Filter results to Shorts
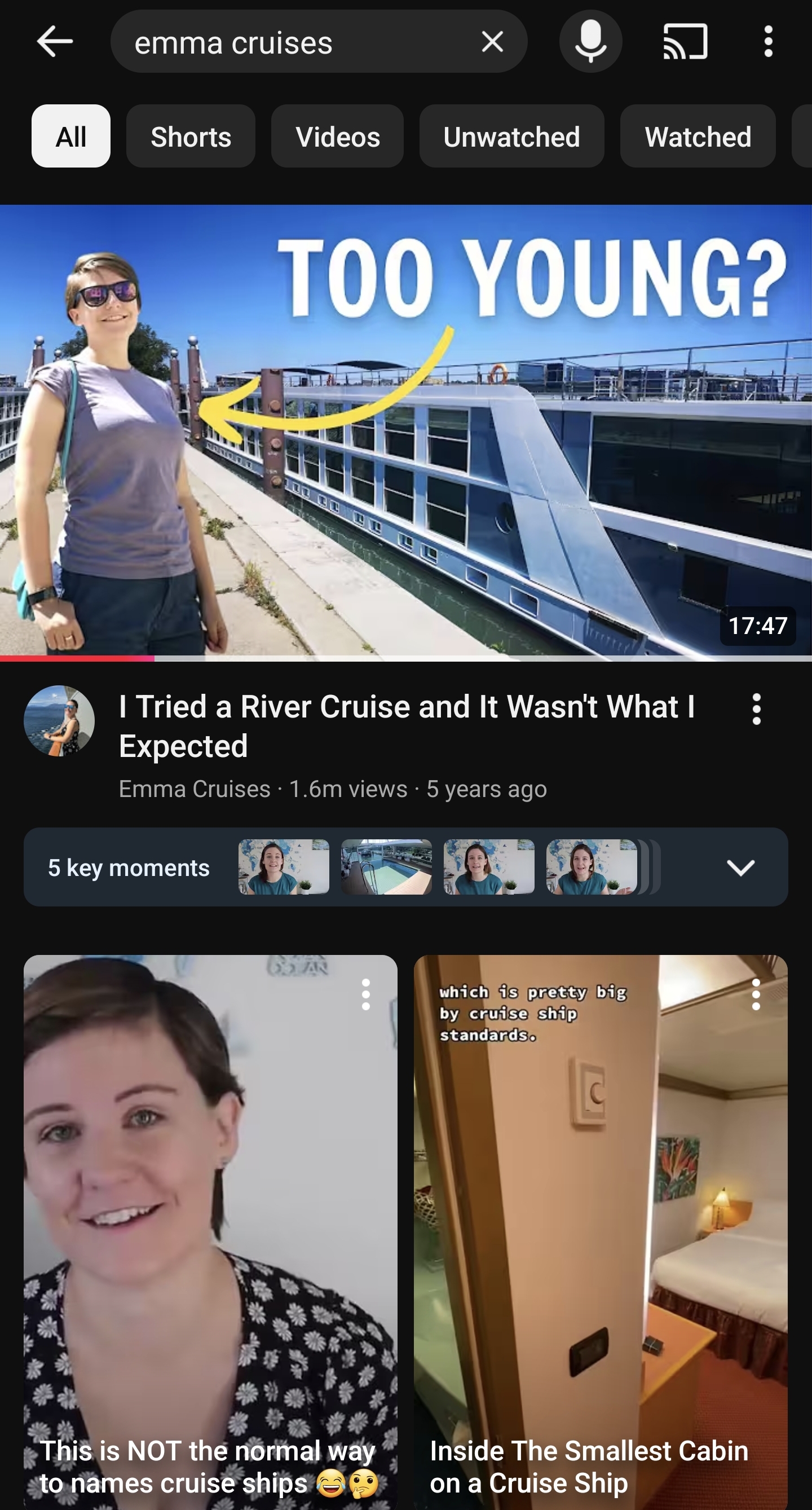 point(191,136)
